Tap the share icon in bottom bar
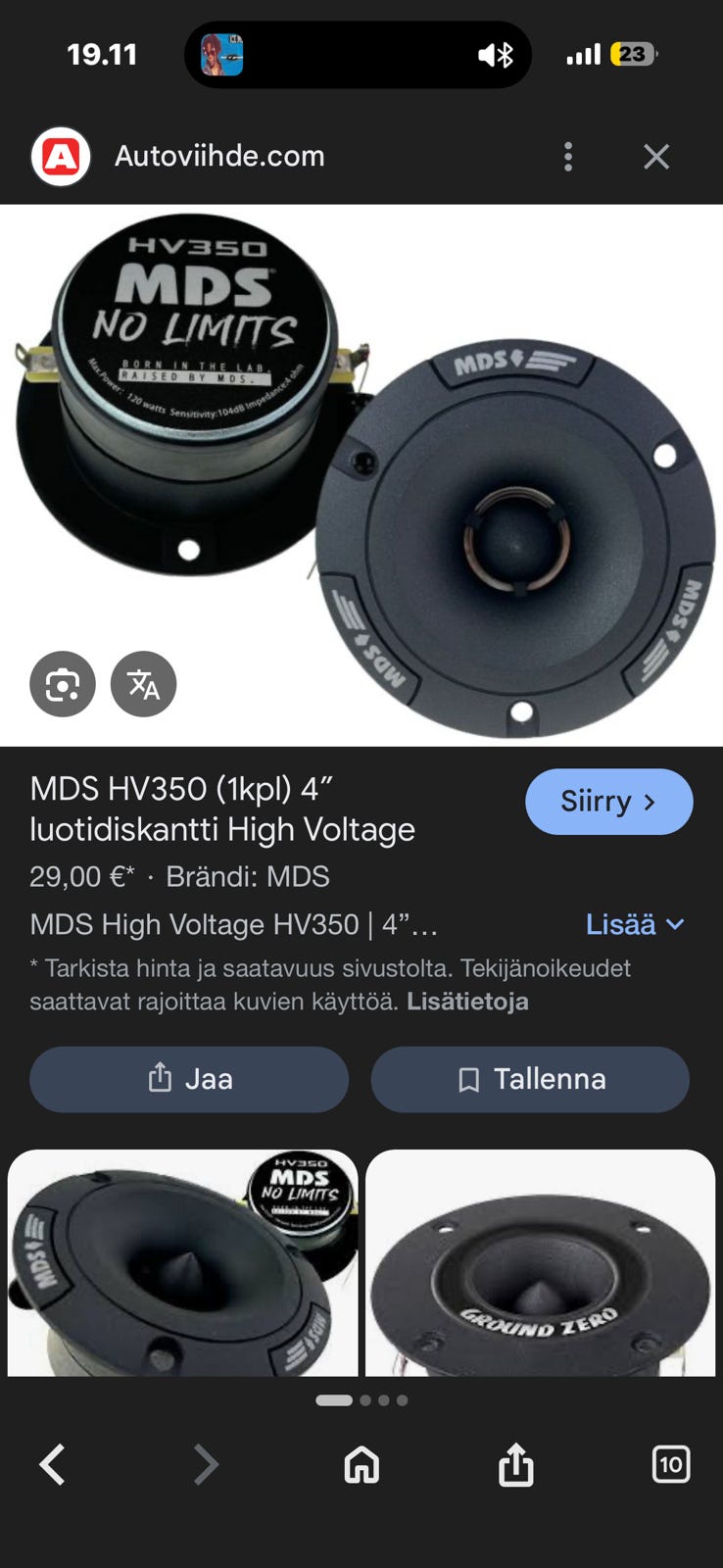 pyautogui.click(x=516, y=1465)
